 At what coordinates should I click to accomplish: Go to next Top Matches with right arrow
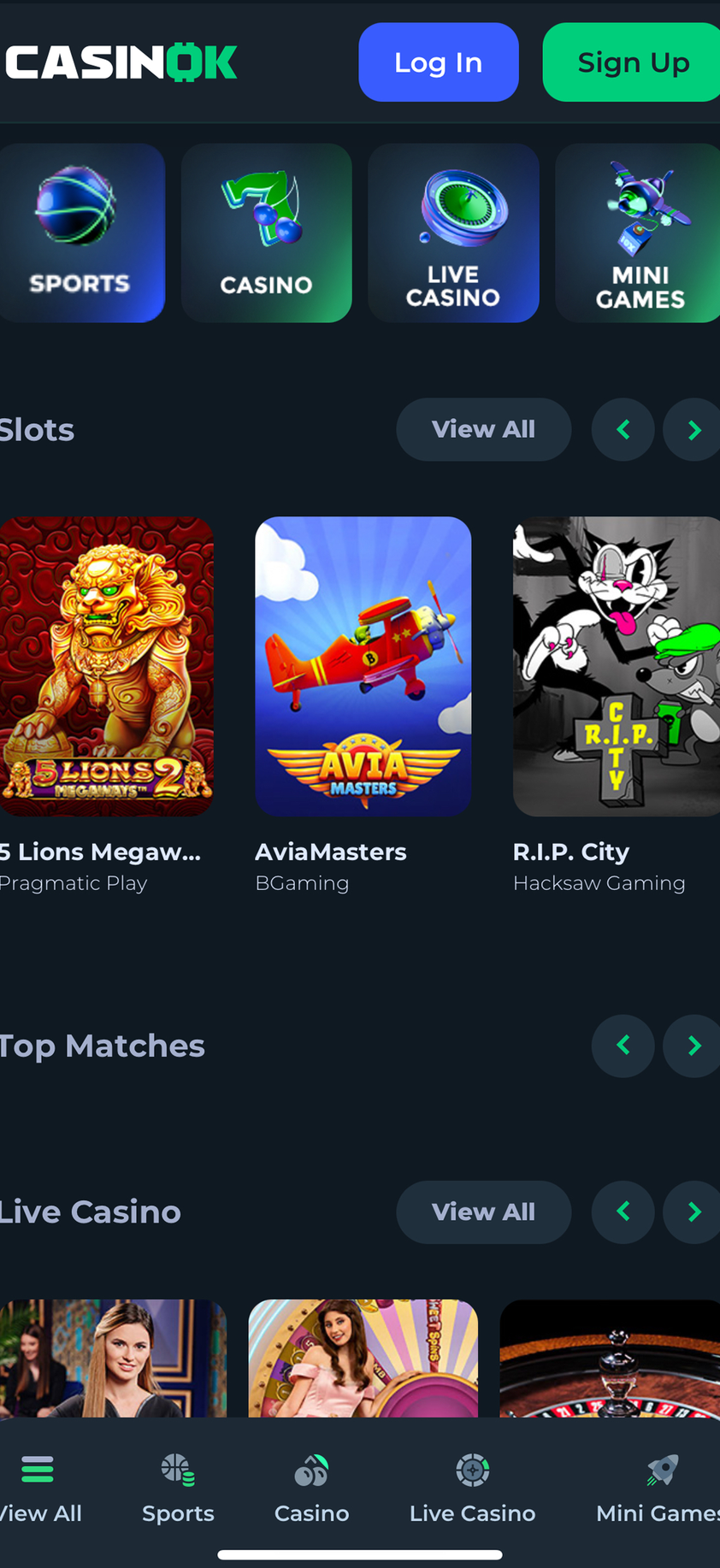(693, 1046)
